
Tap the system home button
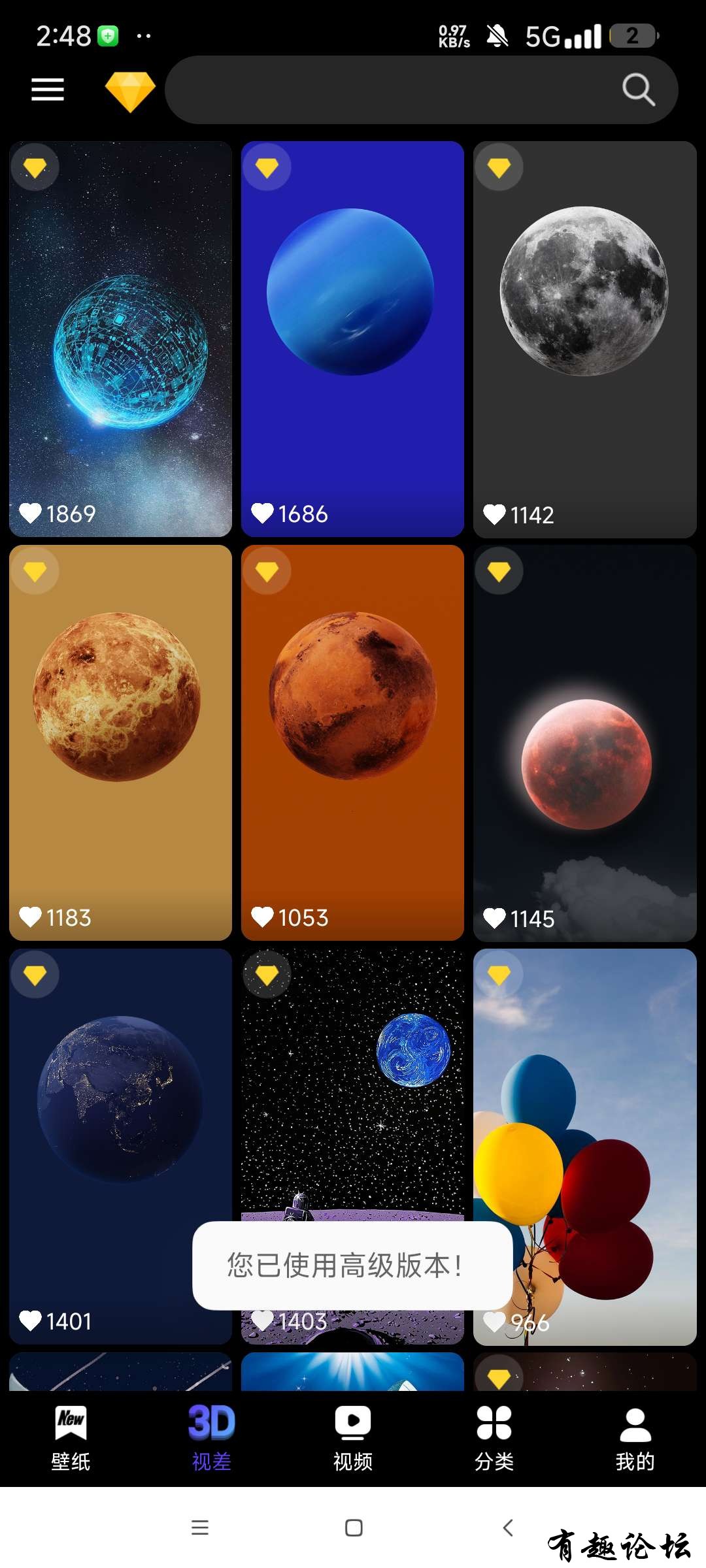[354, 1527]
